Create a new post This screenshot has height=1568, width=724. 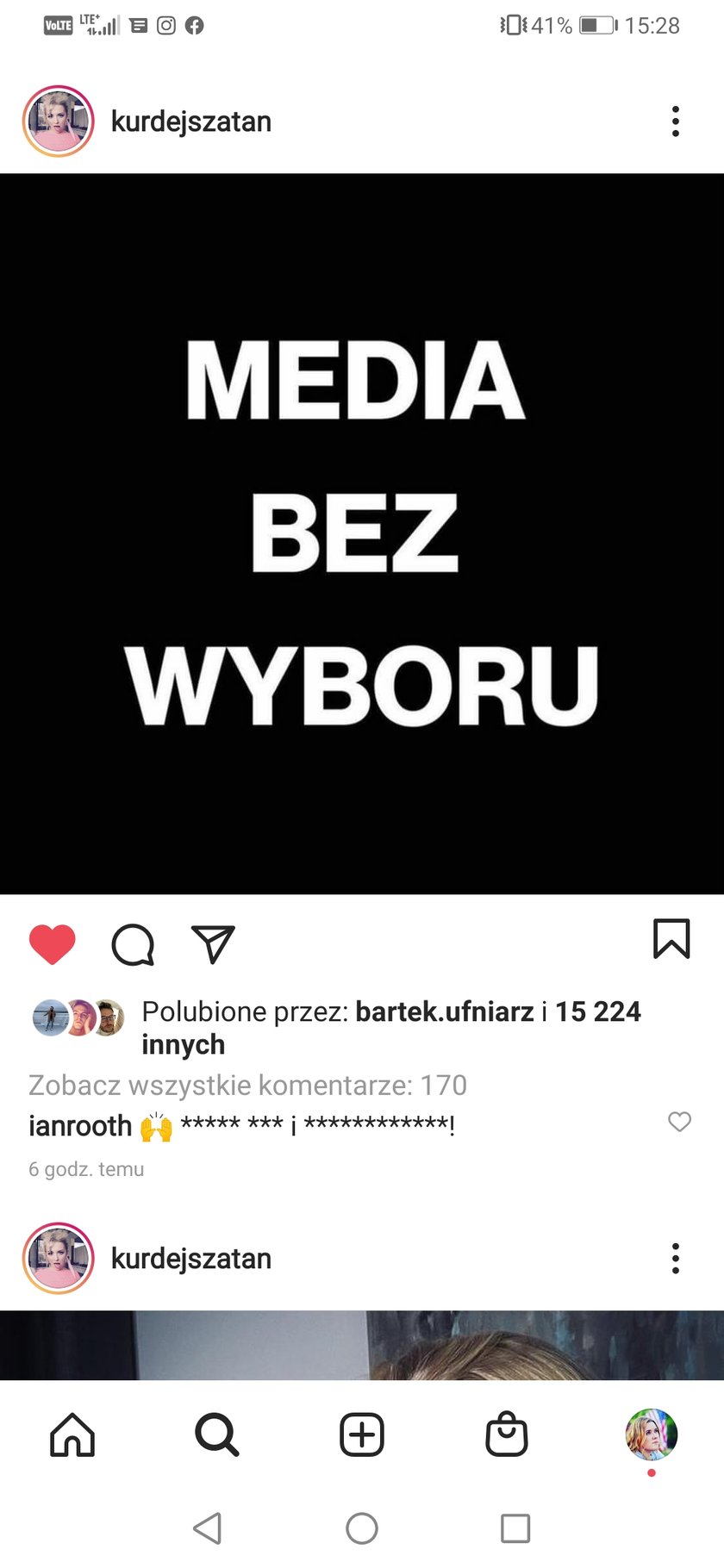(362, 1434)
